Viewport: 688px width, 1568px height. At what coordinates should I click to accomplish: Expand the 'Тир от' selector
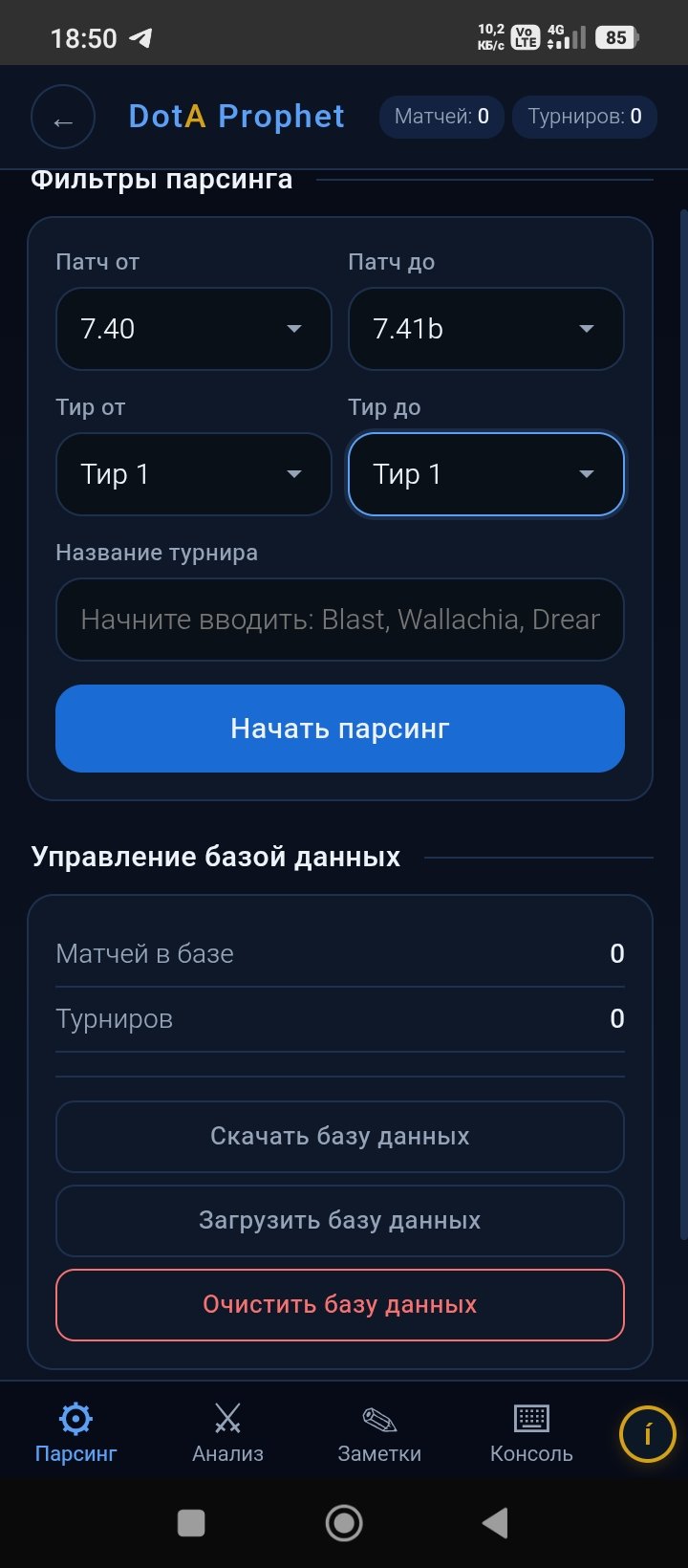point(194,474)
